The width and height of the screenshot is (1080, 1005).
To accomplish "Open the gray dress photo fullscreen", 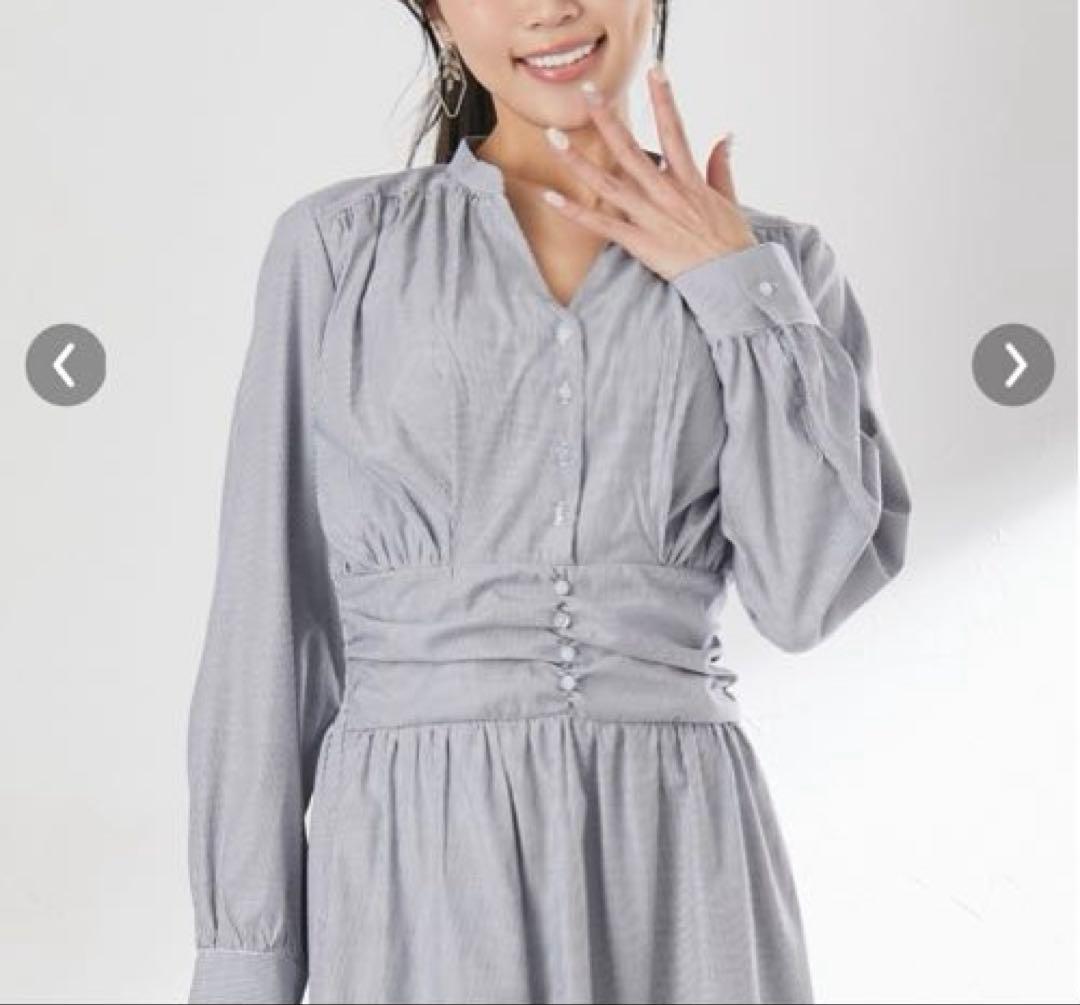I will [x=540, y=501].
